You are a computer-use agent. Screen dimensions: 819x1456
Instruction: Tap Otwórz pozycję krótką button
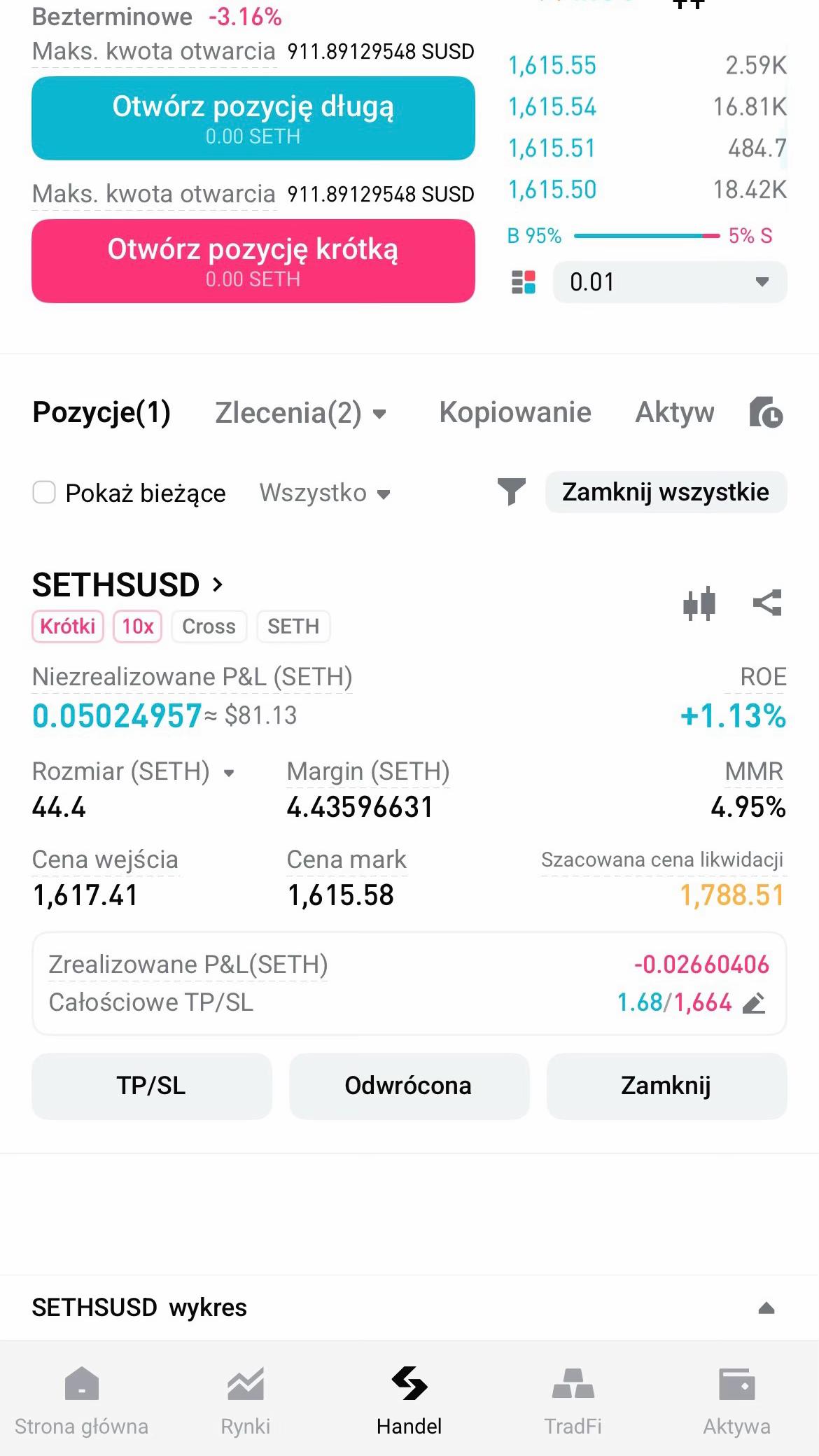tap(253, 261)
